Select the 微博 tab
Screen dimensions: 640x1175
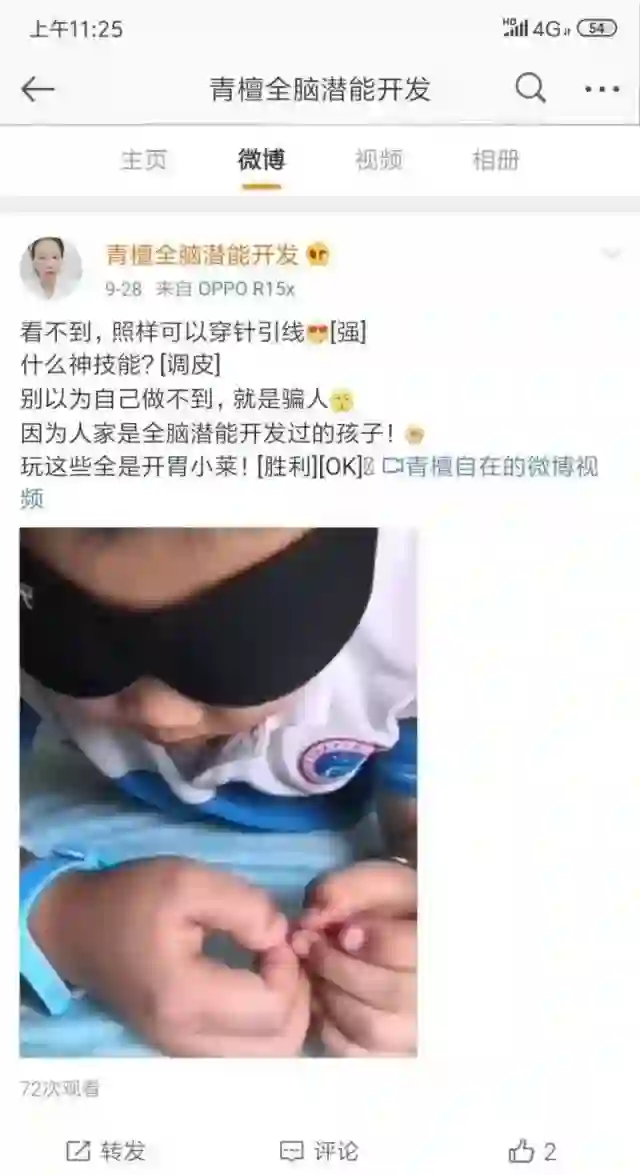[x=261, y=160]
